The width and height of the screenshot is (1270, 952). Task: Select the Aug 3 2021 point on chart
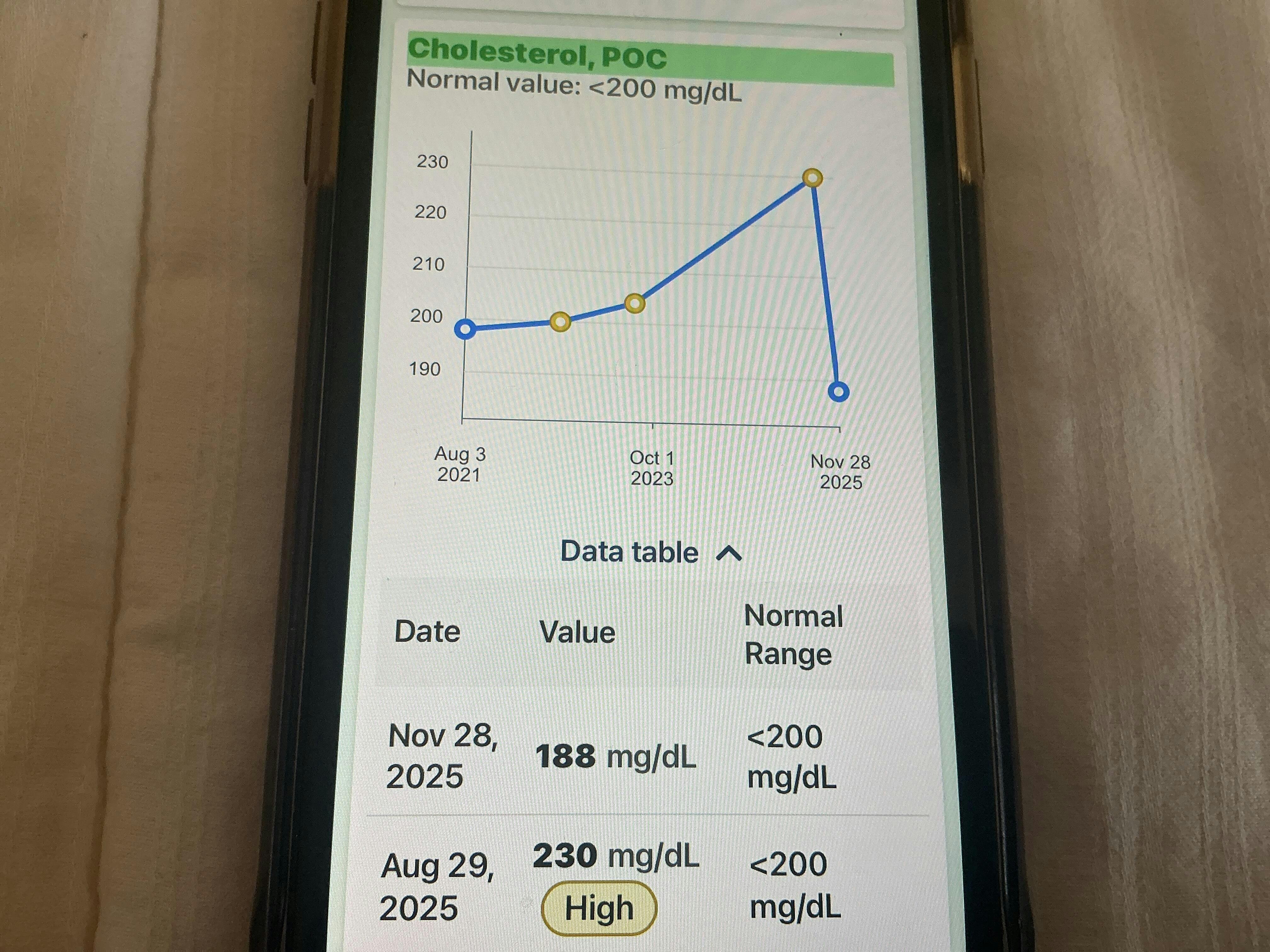click(x=465, y=329)
